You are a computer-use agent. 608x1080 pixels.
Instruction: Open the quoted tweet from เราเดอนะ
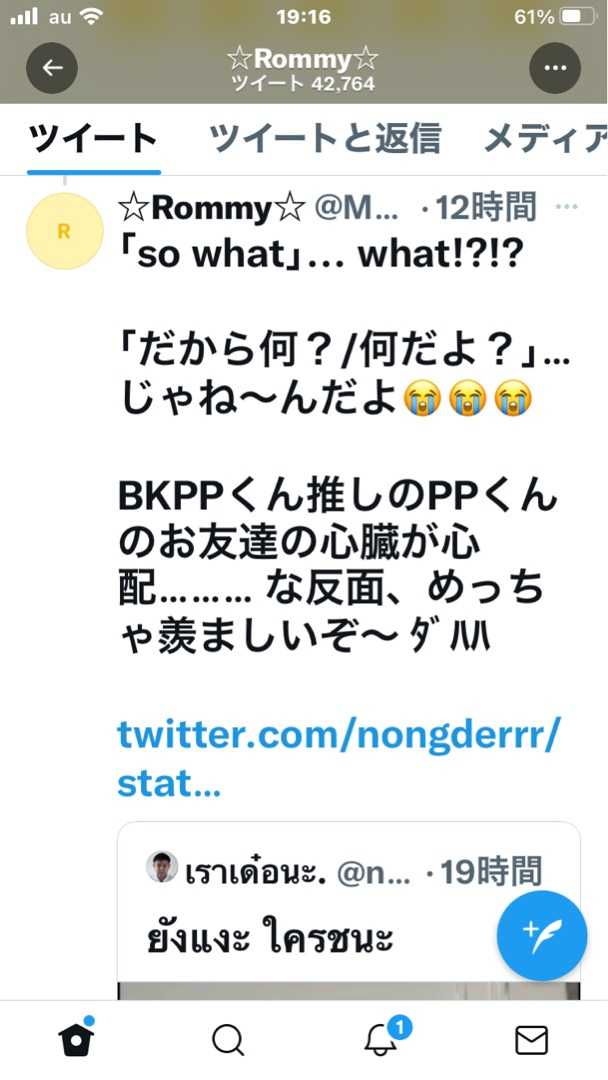[x=348, y=911]
